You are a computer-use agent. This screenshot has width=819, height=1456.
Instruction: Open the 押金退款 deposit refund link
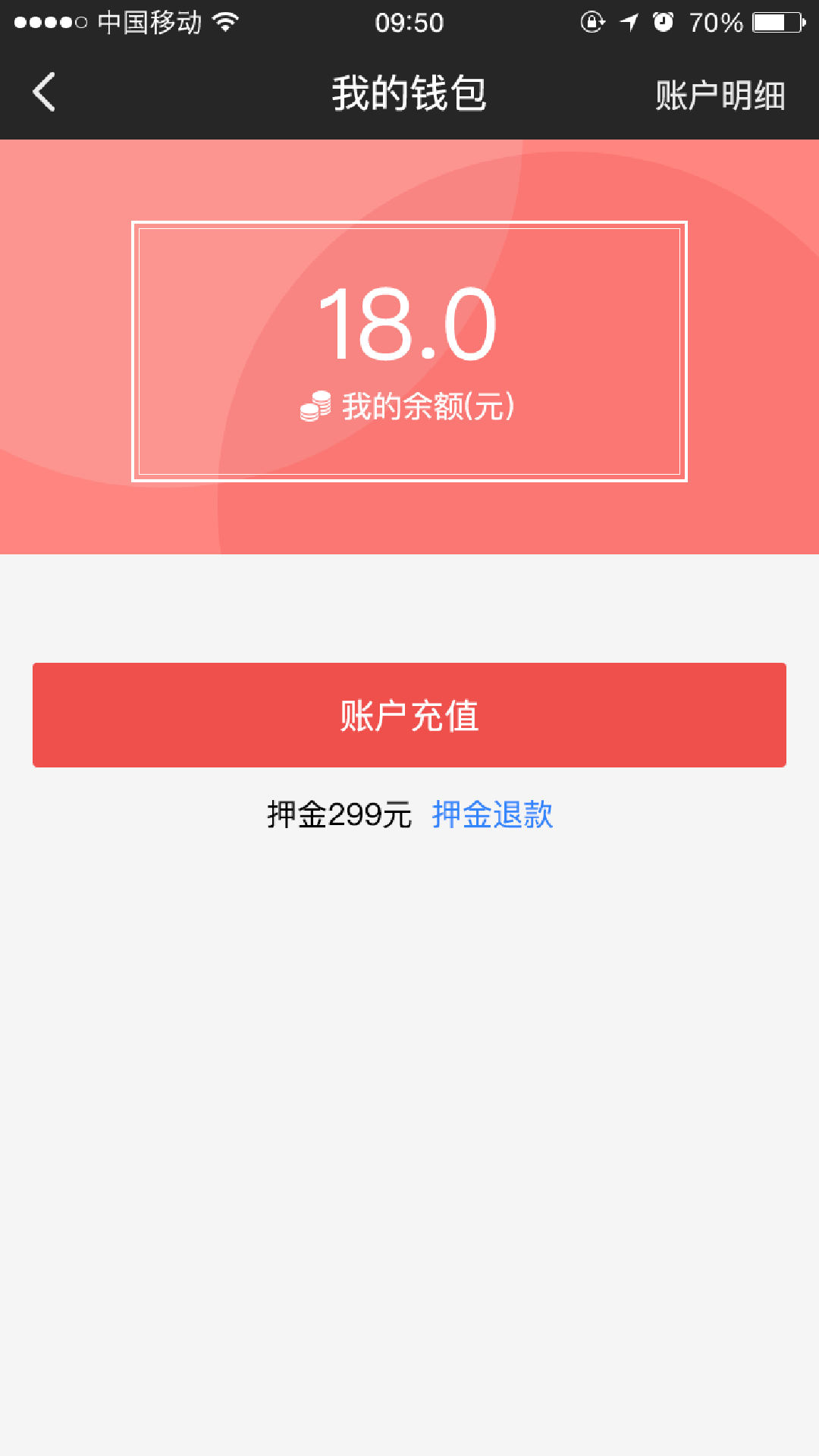[x=492, y=815]
